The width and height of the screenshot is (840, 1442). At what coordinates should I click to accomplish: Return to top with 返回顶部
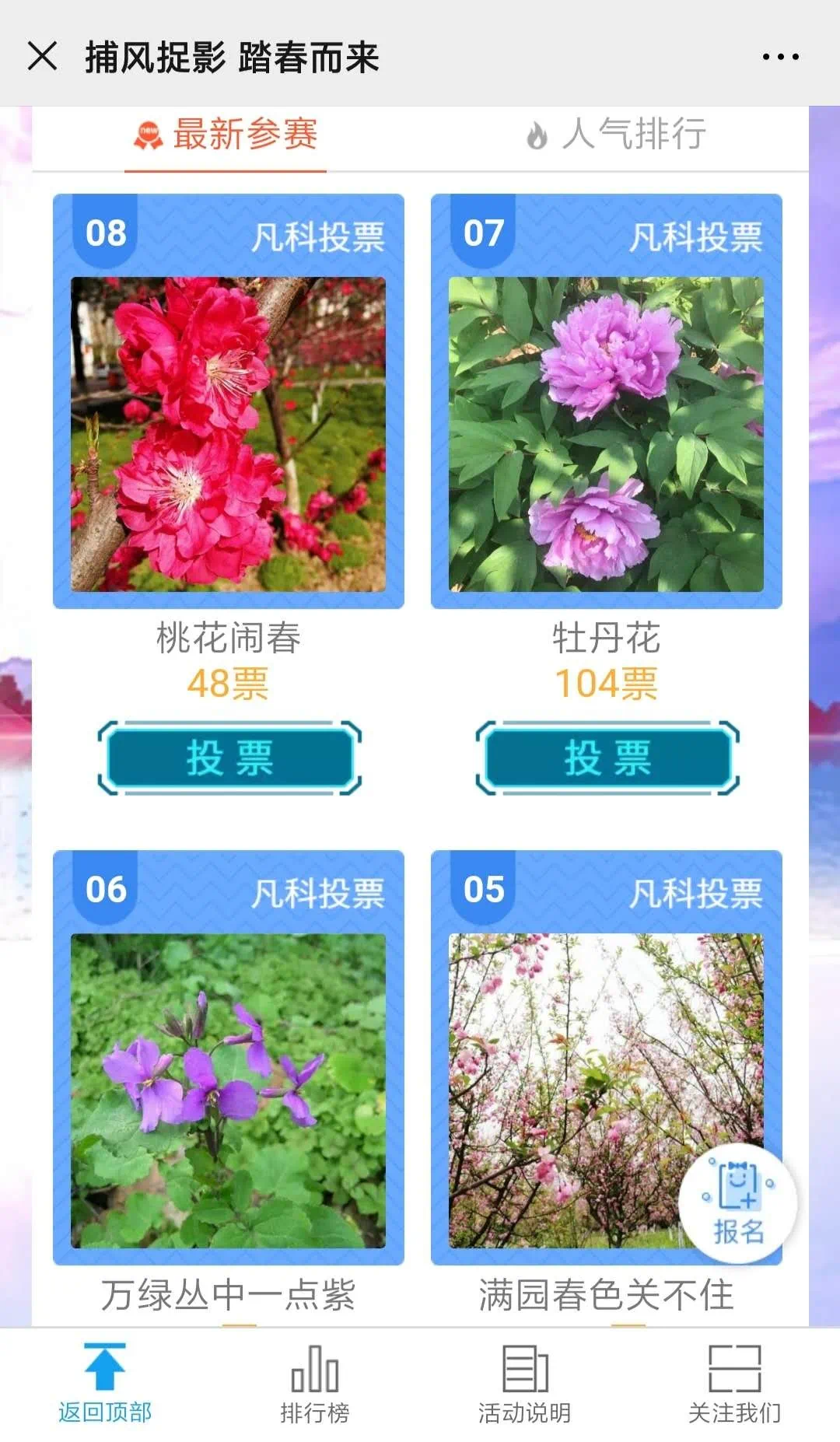coord(105,1383)
